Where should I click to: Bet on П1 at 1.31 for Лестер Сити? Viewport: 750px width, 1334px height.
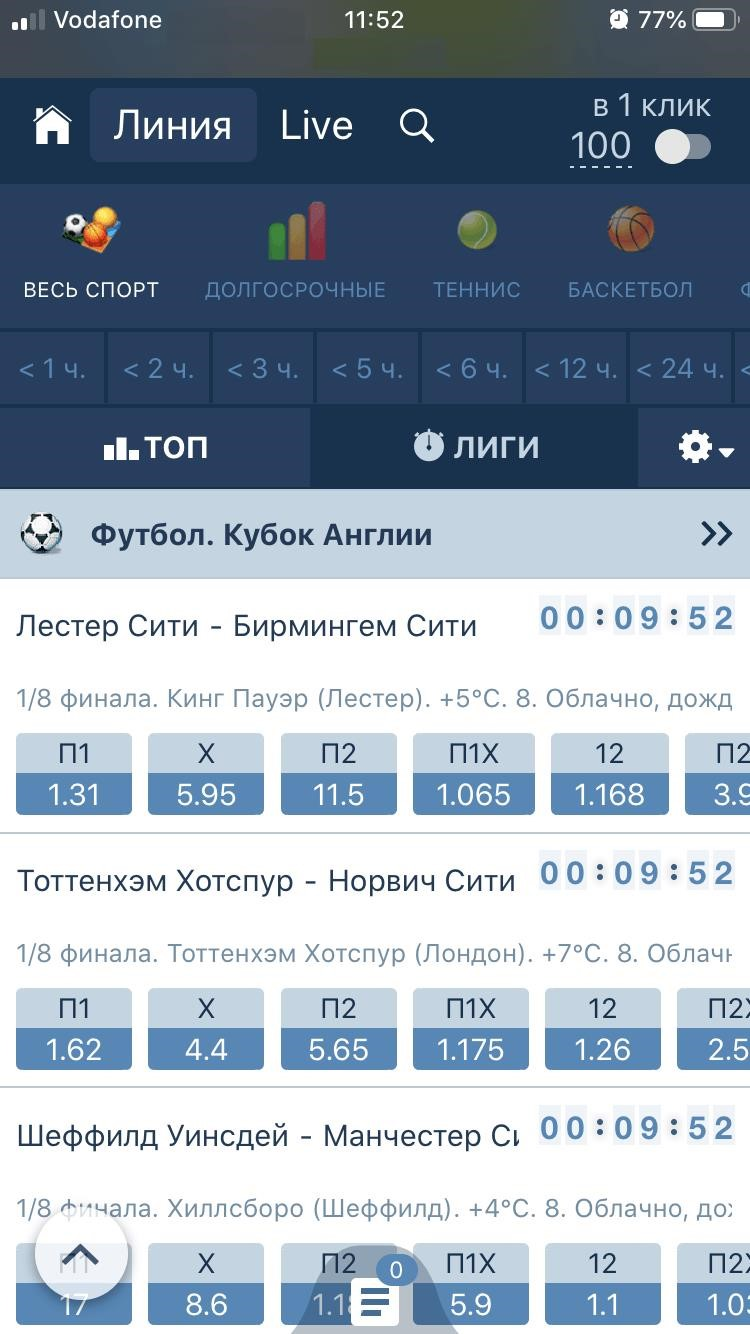(74, 773)
